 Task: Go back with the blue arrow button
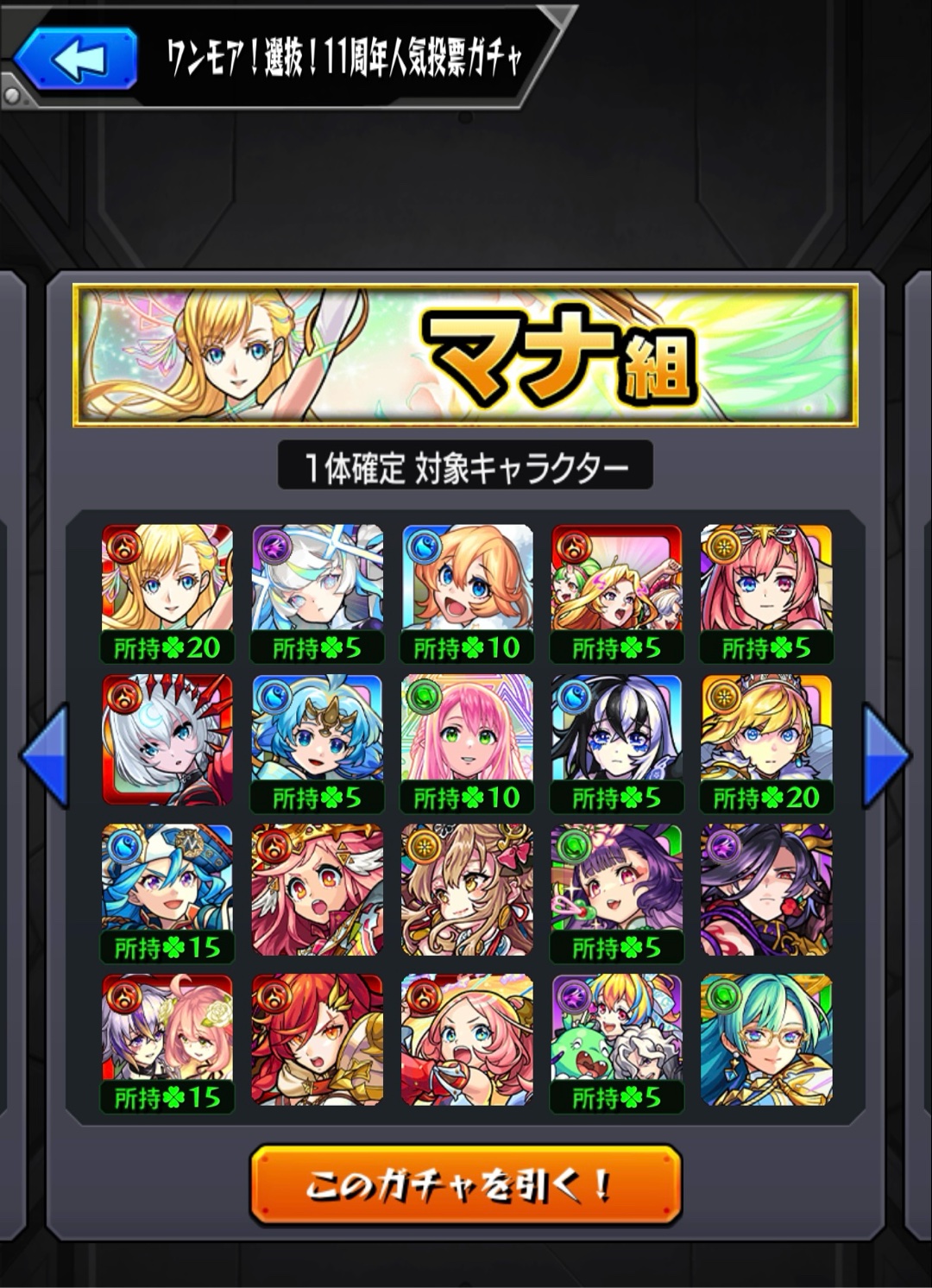[x=78, y=59]
